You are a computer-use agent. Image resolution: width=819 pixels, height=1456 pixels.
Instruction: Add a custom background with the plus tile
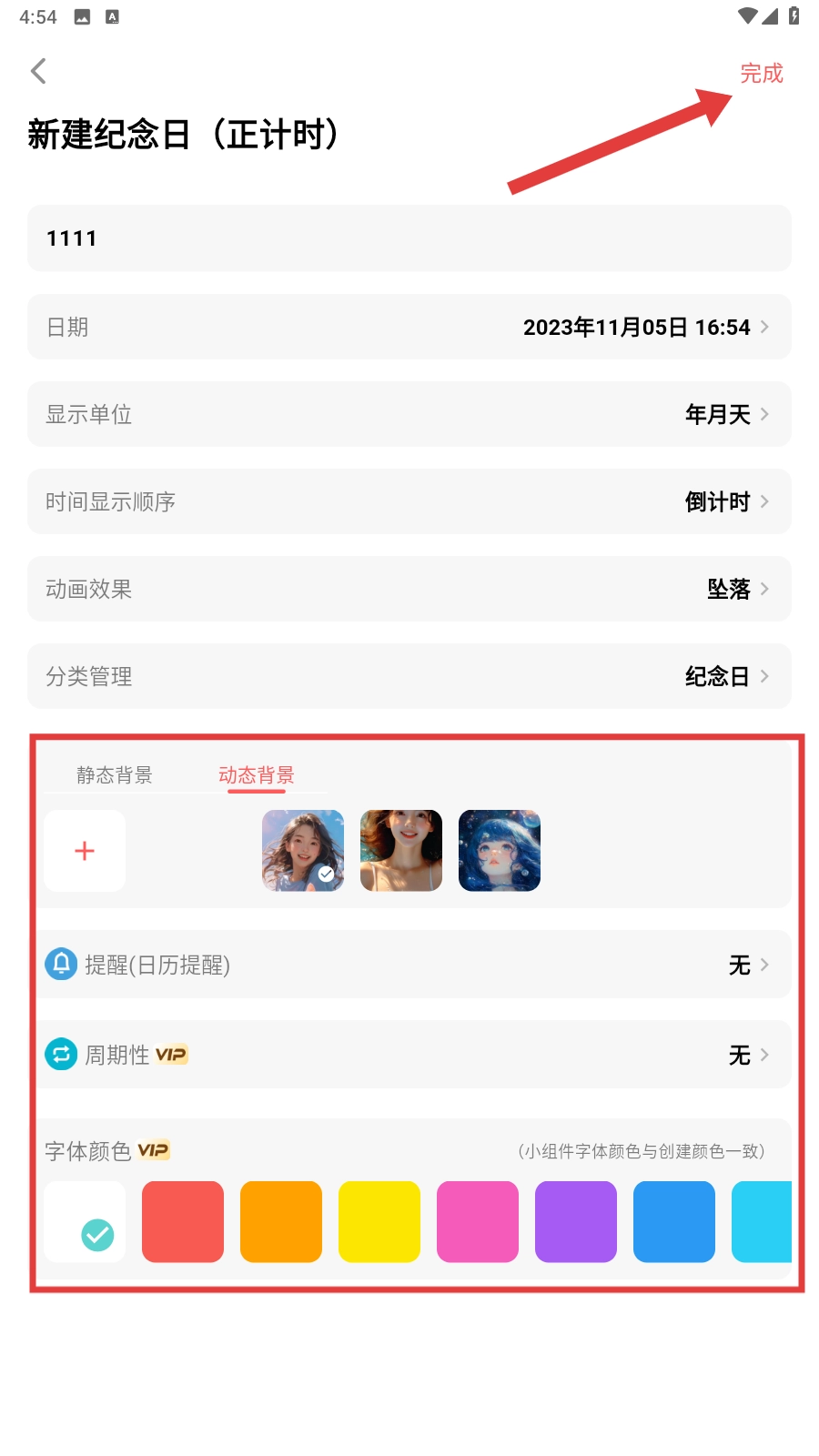tap(85, 851)
